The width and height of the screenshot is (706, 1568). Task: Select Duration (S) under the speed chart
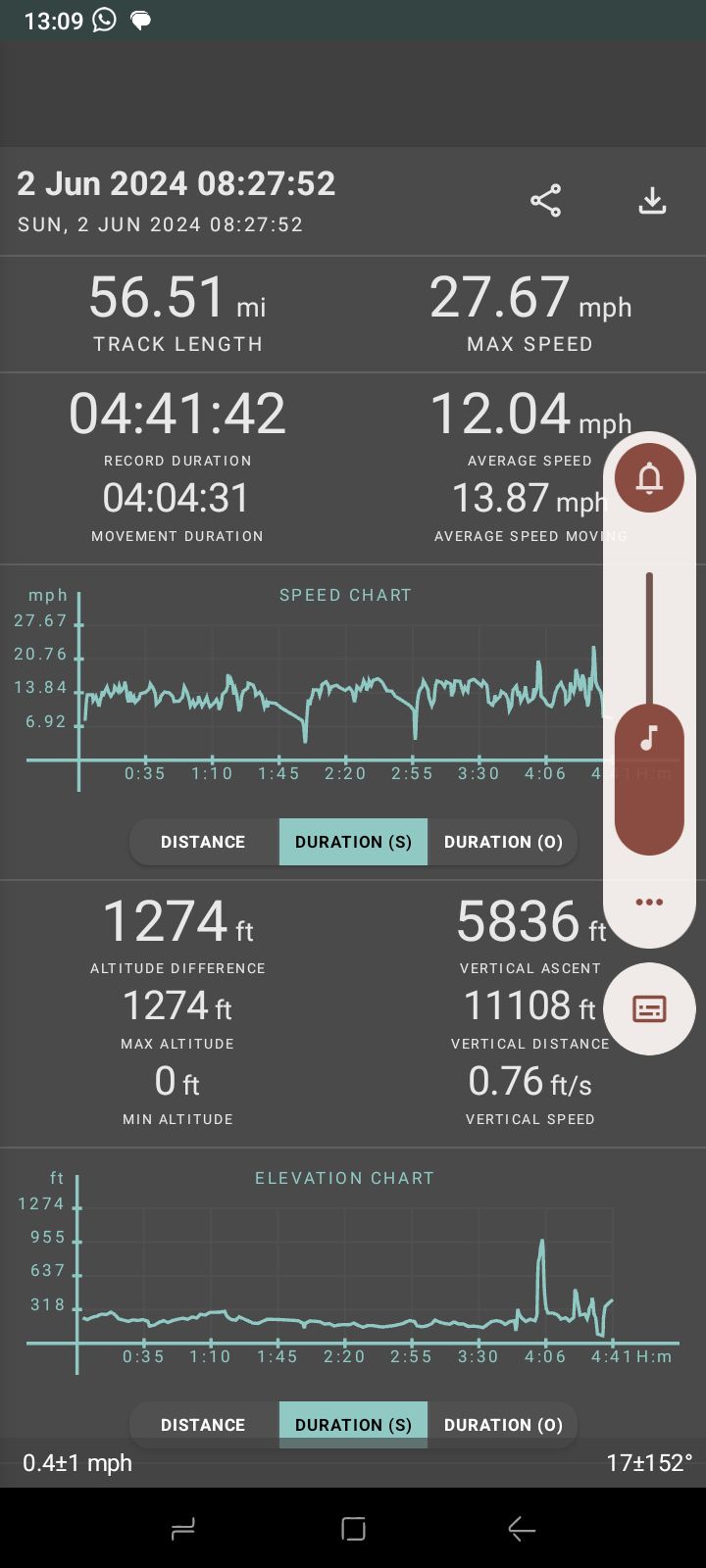tap(353, 842)
